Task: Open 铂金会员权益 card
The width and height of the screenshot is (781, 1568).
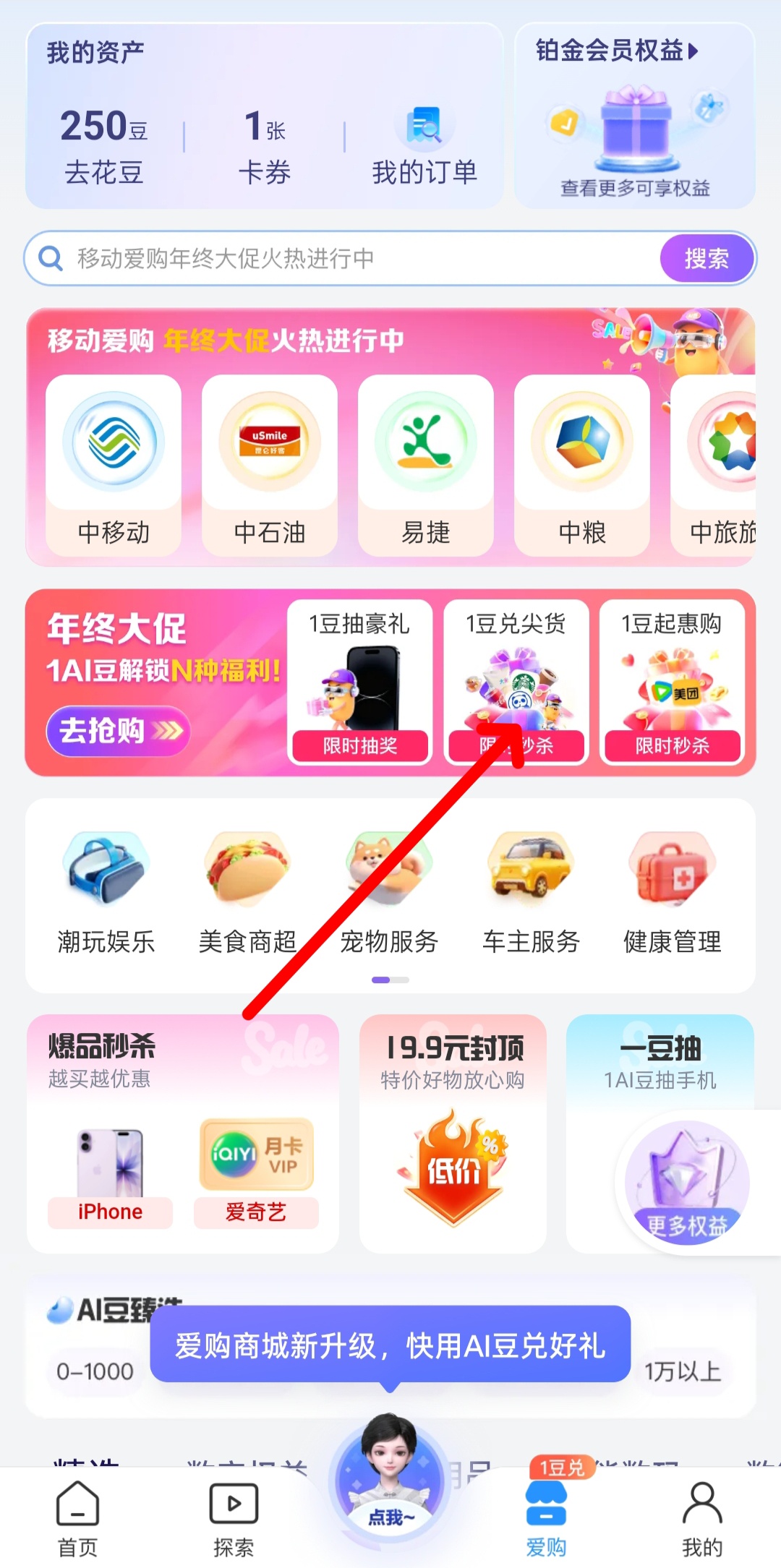Action: [634, 116]
